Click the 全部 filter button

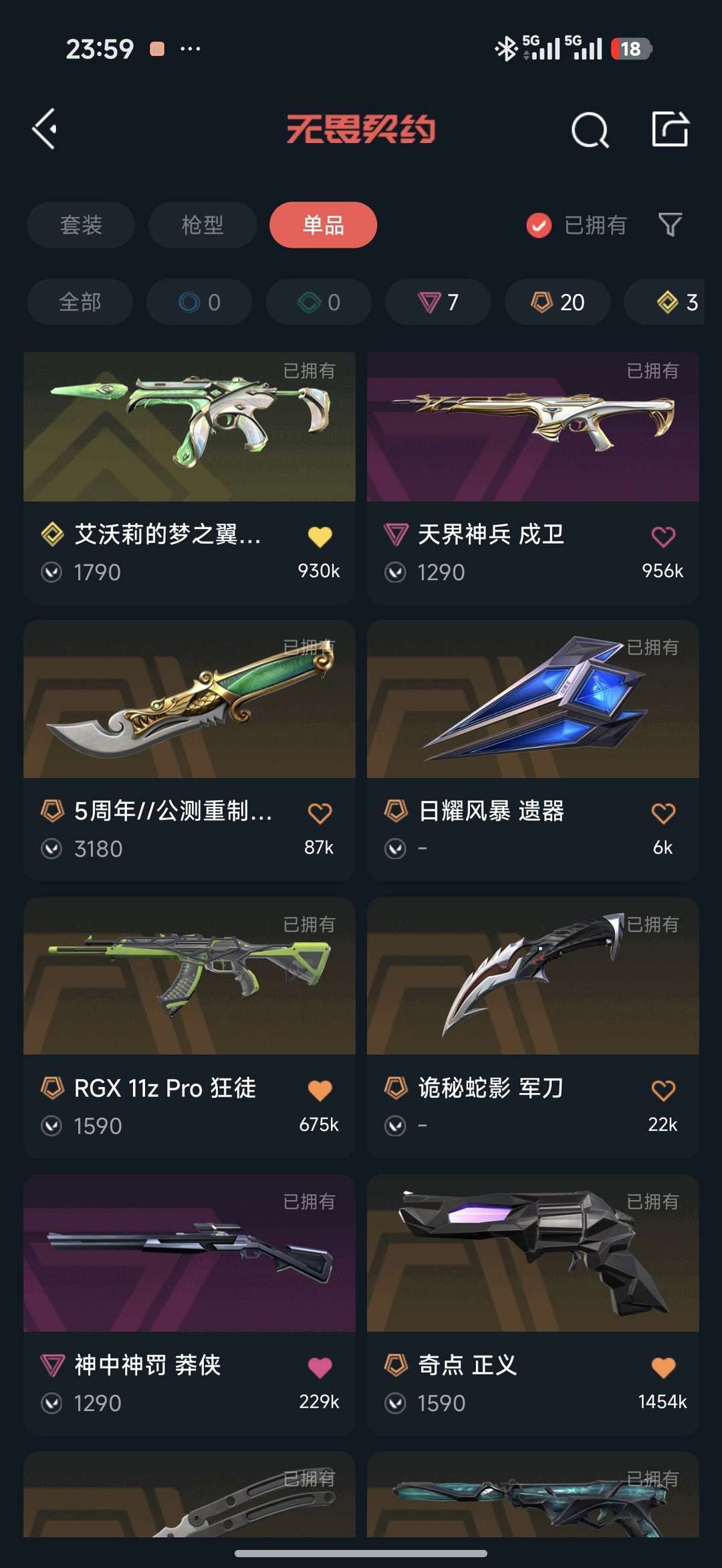point(78,302)
